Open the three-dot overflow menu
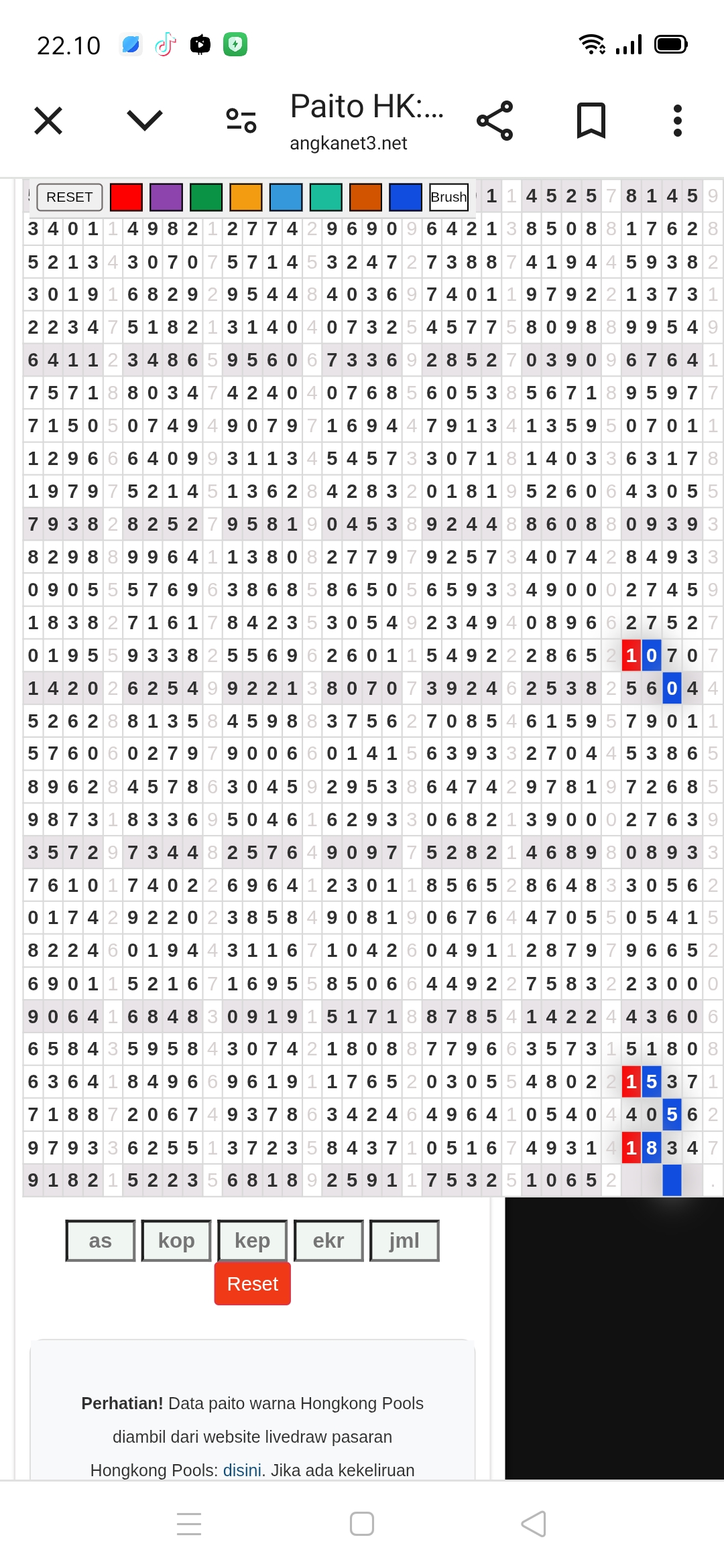This screenshot has height=1568, width=724. (678, 121)
